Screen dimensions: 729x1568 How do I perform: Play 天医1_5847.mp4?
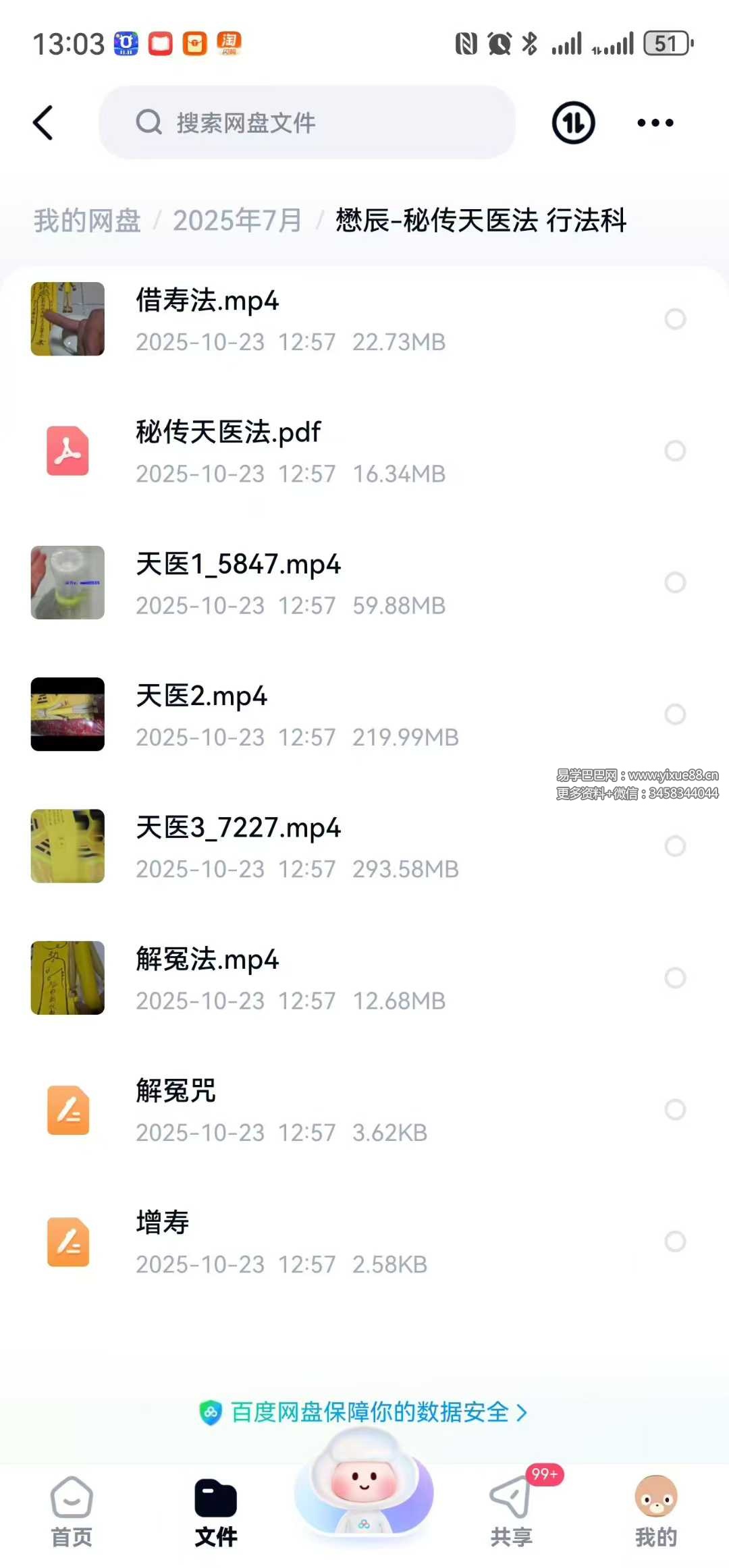tap(238, 564)
